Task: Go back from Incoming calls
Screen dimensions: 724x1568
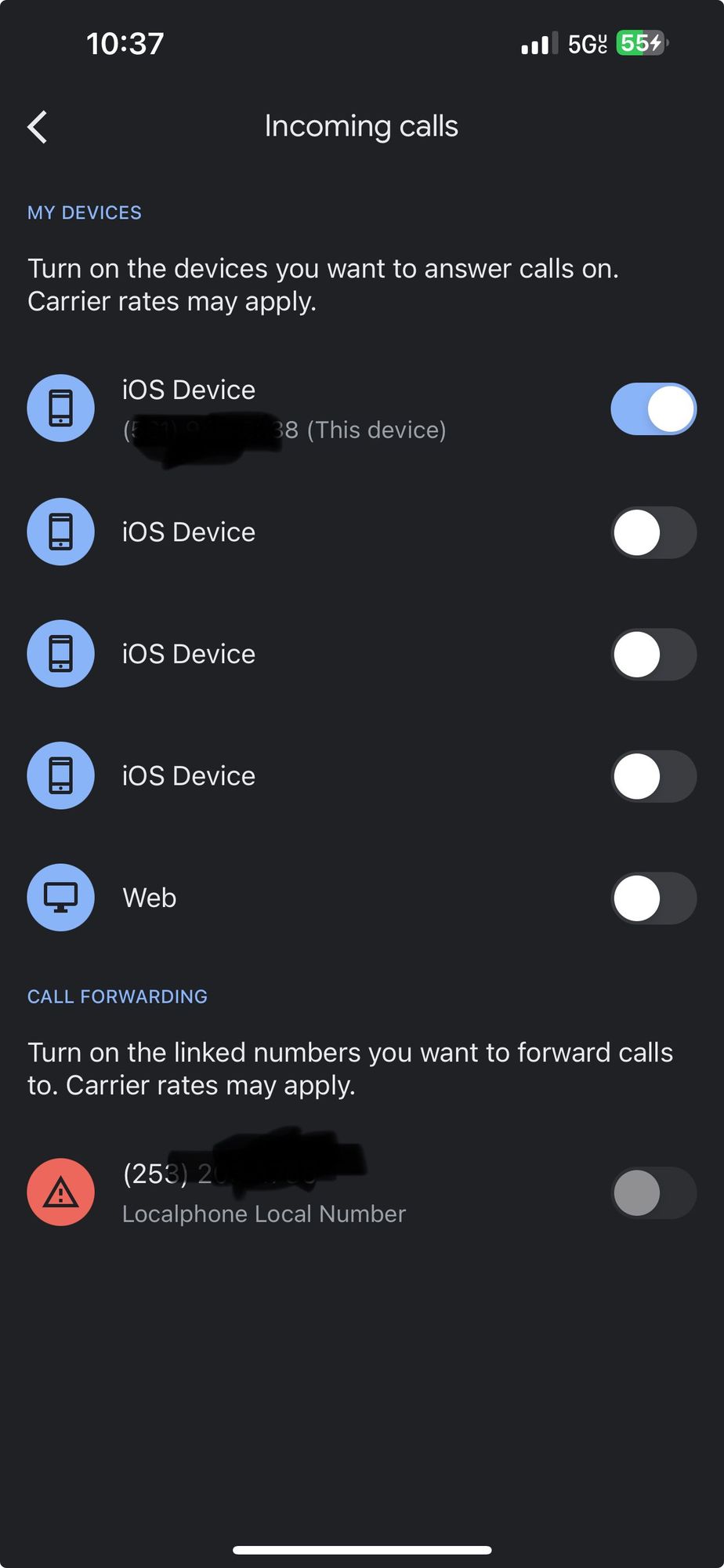Action: [38, 127]
